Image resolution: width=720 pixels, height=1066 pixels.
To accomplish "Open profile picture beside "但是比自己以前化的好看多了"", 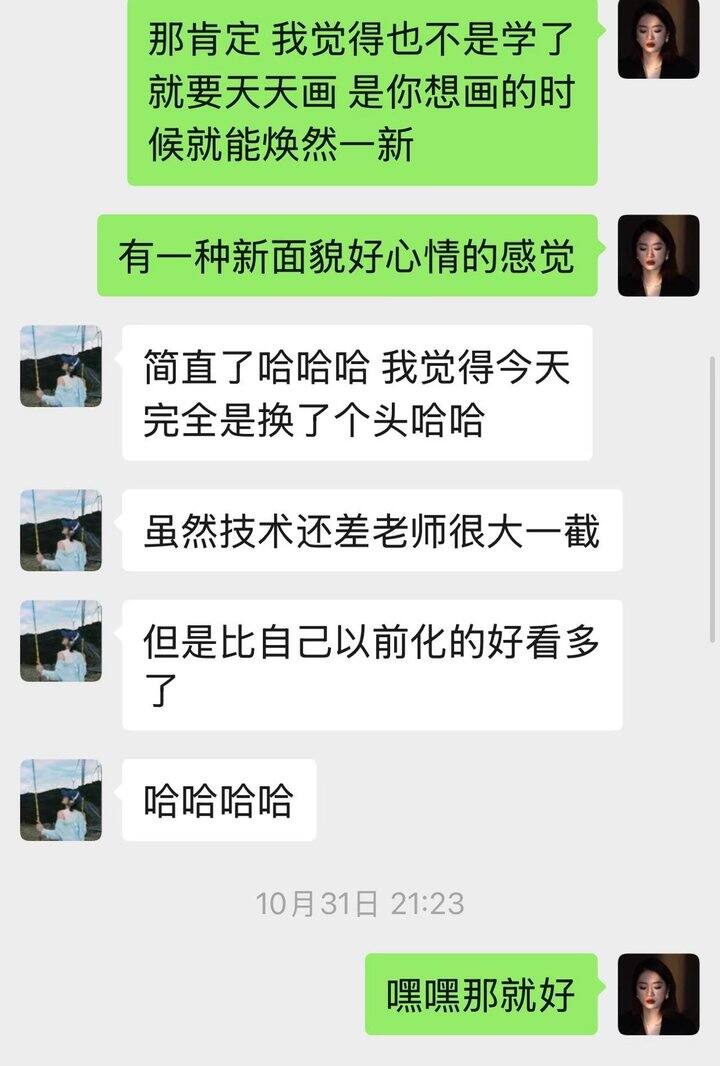I will point(61,640).
